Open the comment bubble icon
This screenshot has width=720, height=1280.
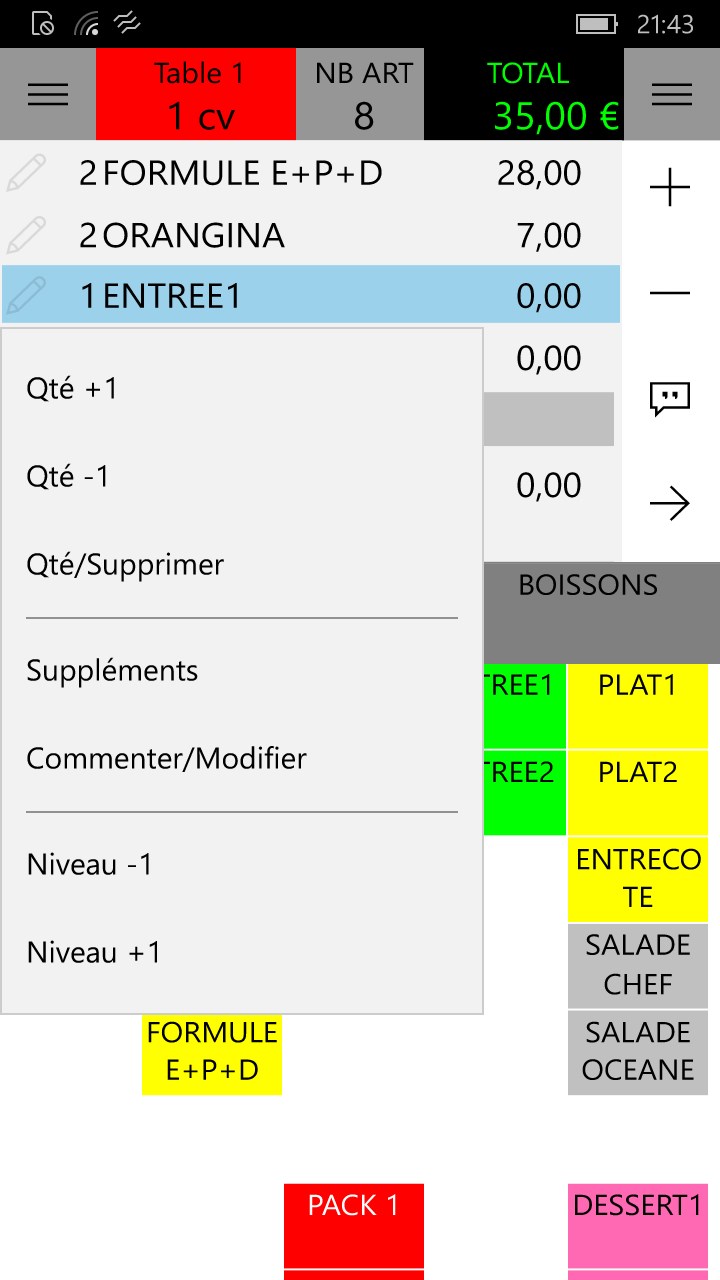point(670,398)
